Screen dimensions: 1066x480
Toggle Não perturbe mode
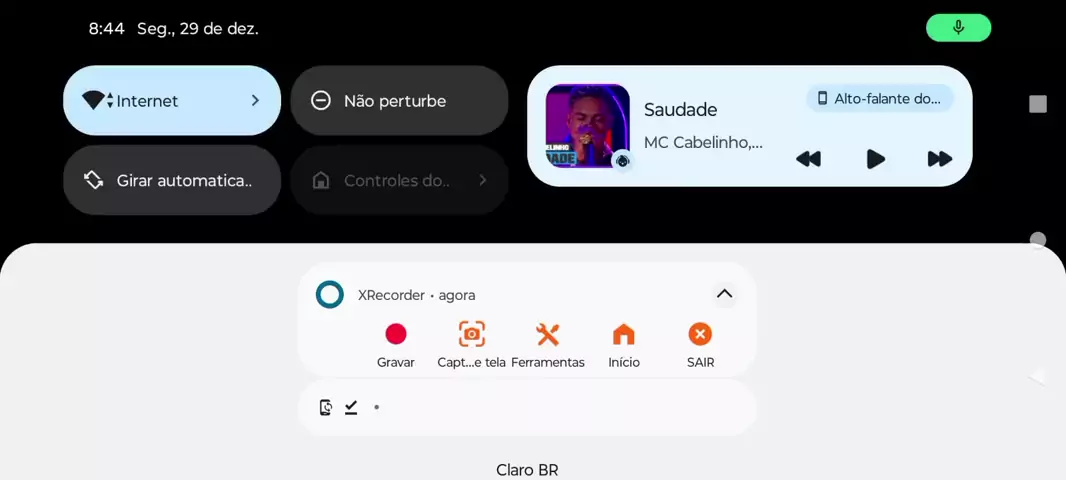click(x=398, y=100)
